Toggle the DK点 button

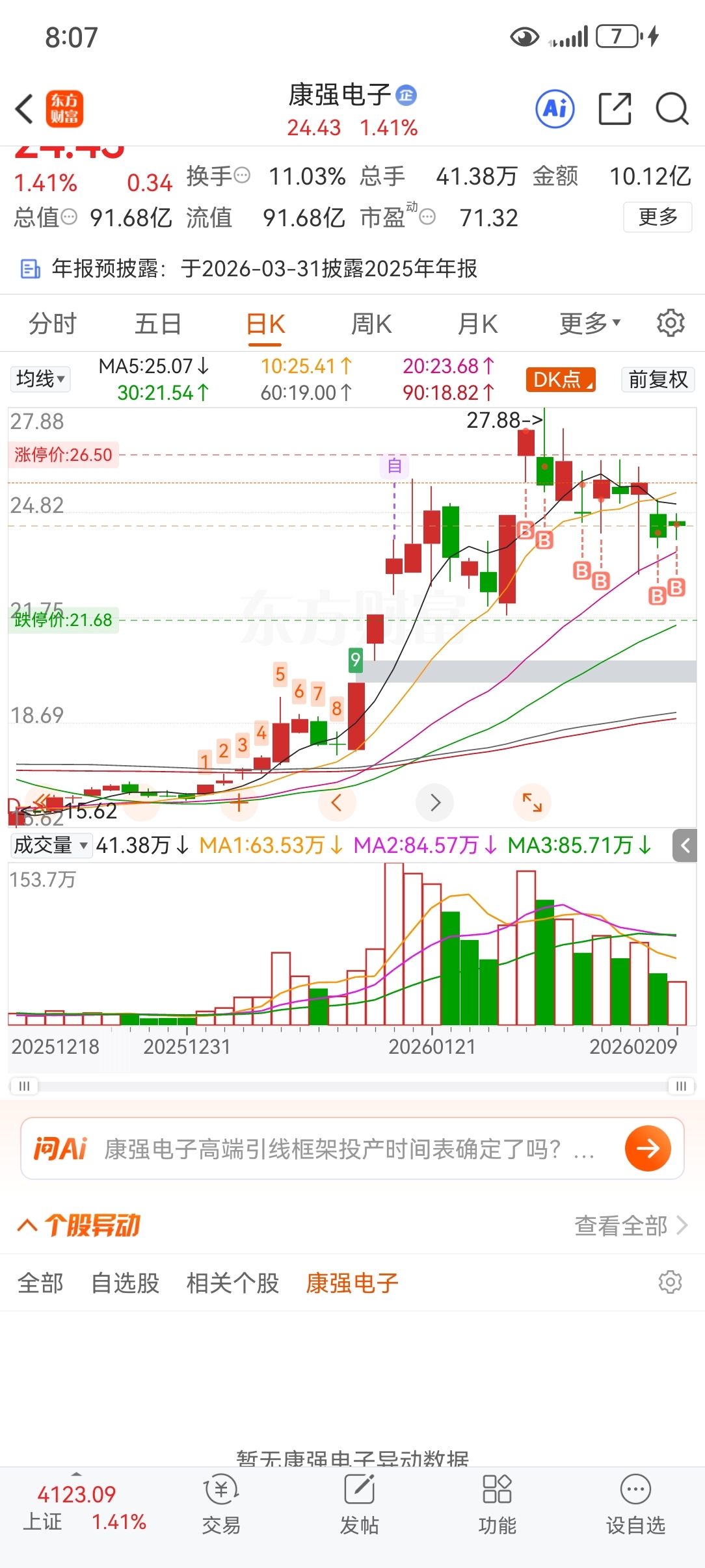pyautogui.click(x=561, y=380)
